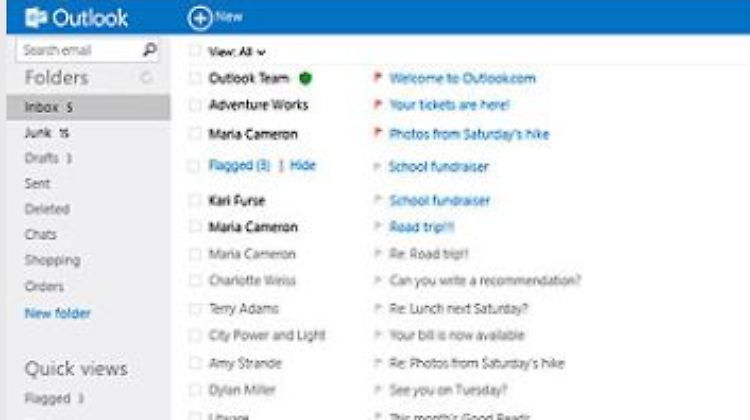Open the Flagged quick view

click(48, 398)
